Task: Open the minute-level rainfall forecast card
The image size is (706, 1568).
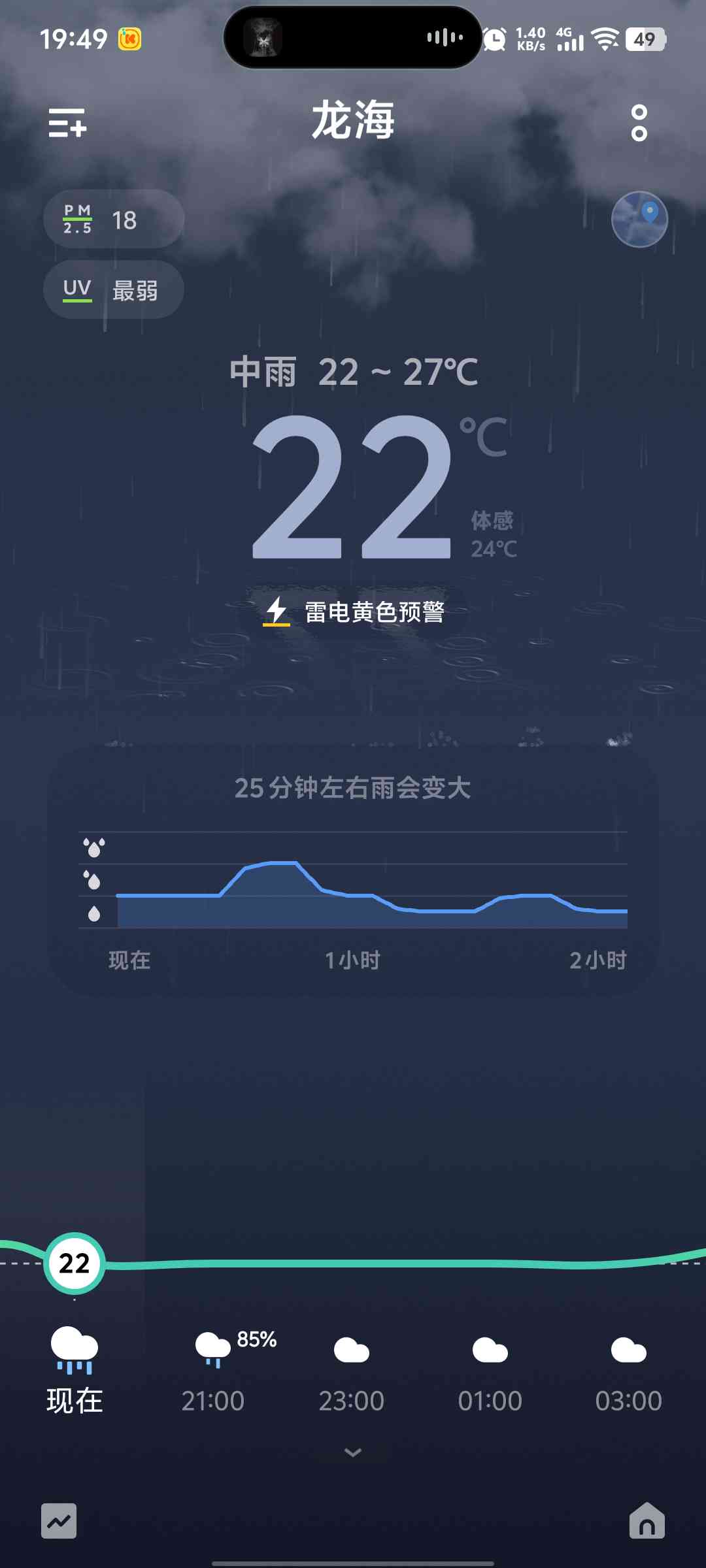Action: [353, 872]
